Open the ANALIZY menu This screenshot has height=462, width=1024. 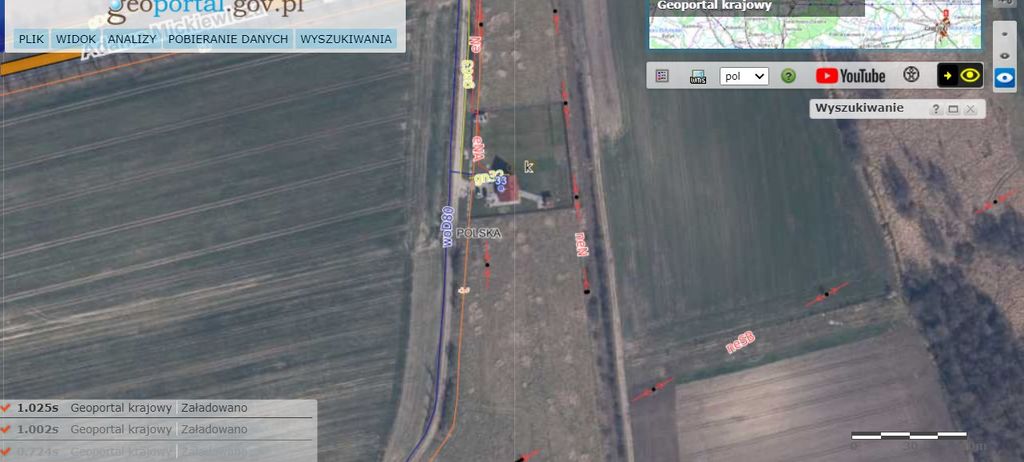(x=132, y=39)
